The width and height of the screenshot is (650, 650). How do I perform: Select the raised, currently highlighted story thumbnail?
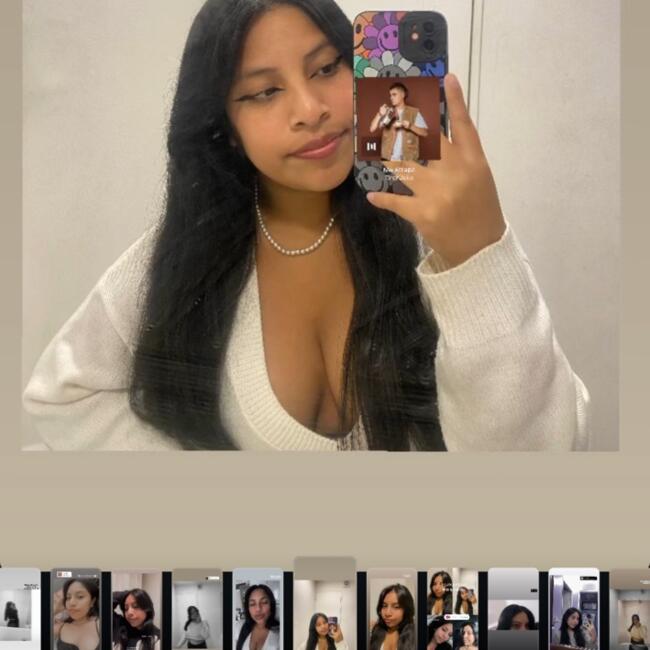(x=324, y=603)
